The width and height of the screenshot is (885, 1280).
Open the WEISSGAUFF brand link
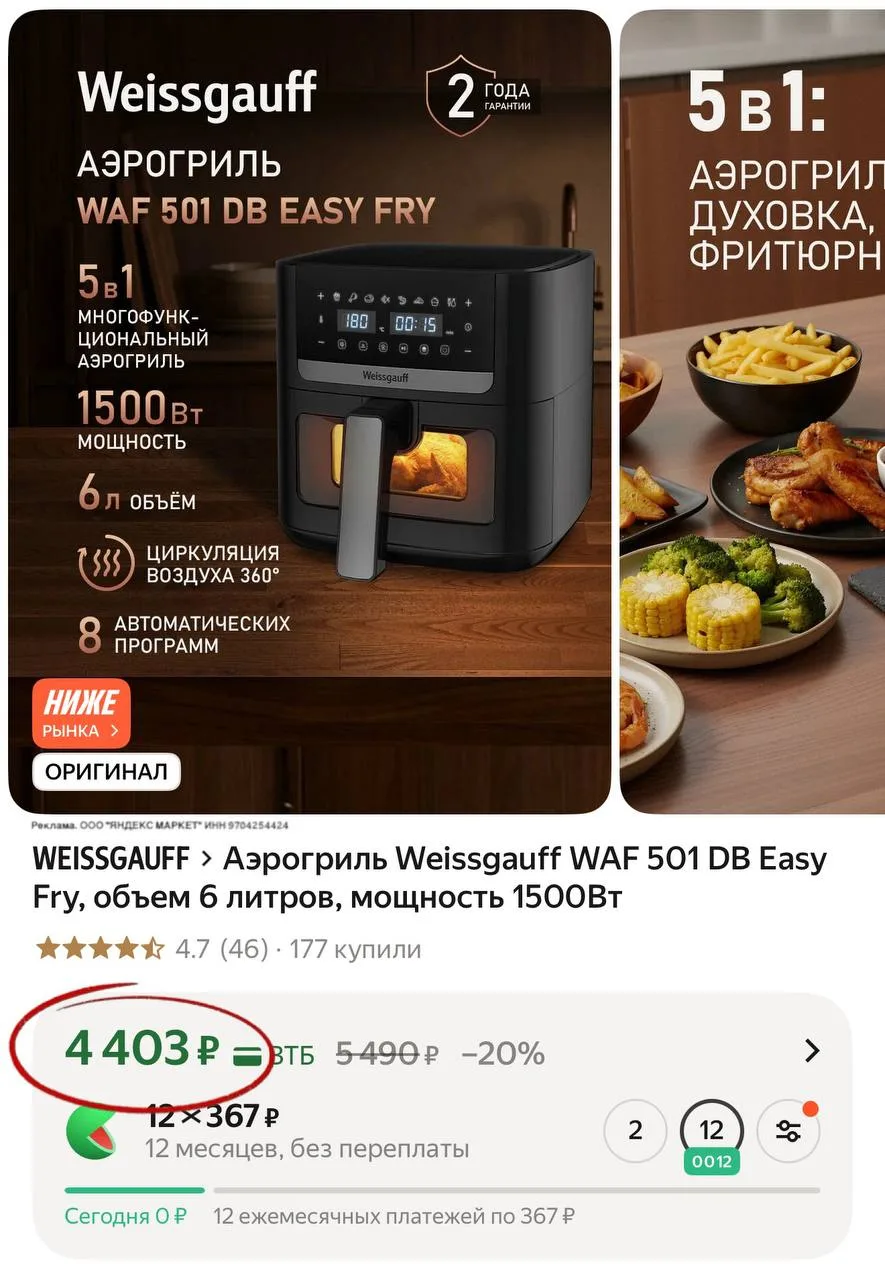coord(110,859)
